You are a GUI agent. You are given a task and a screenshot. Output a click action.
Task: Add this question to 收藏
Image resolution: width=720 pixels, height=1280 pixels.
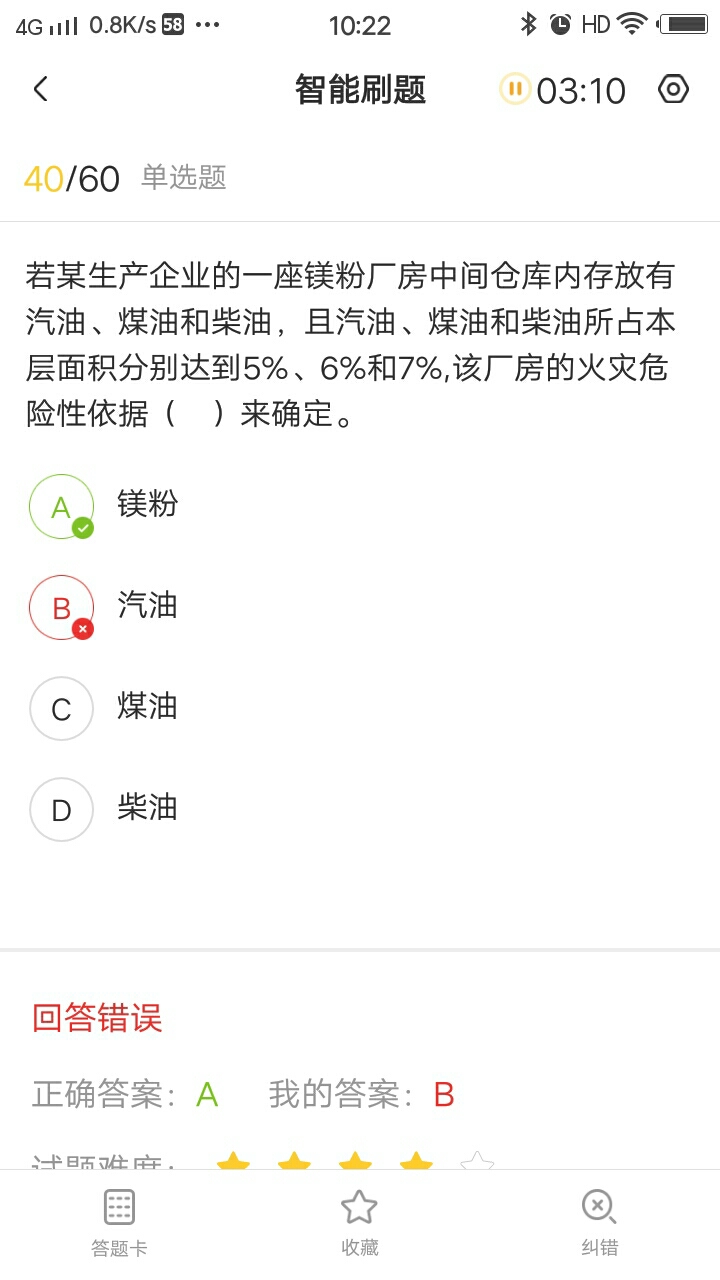359,1222
